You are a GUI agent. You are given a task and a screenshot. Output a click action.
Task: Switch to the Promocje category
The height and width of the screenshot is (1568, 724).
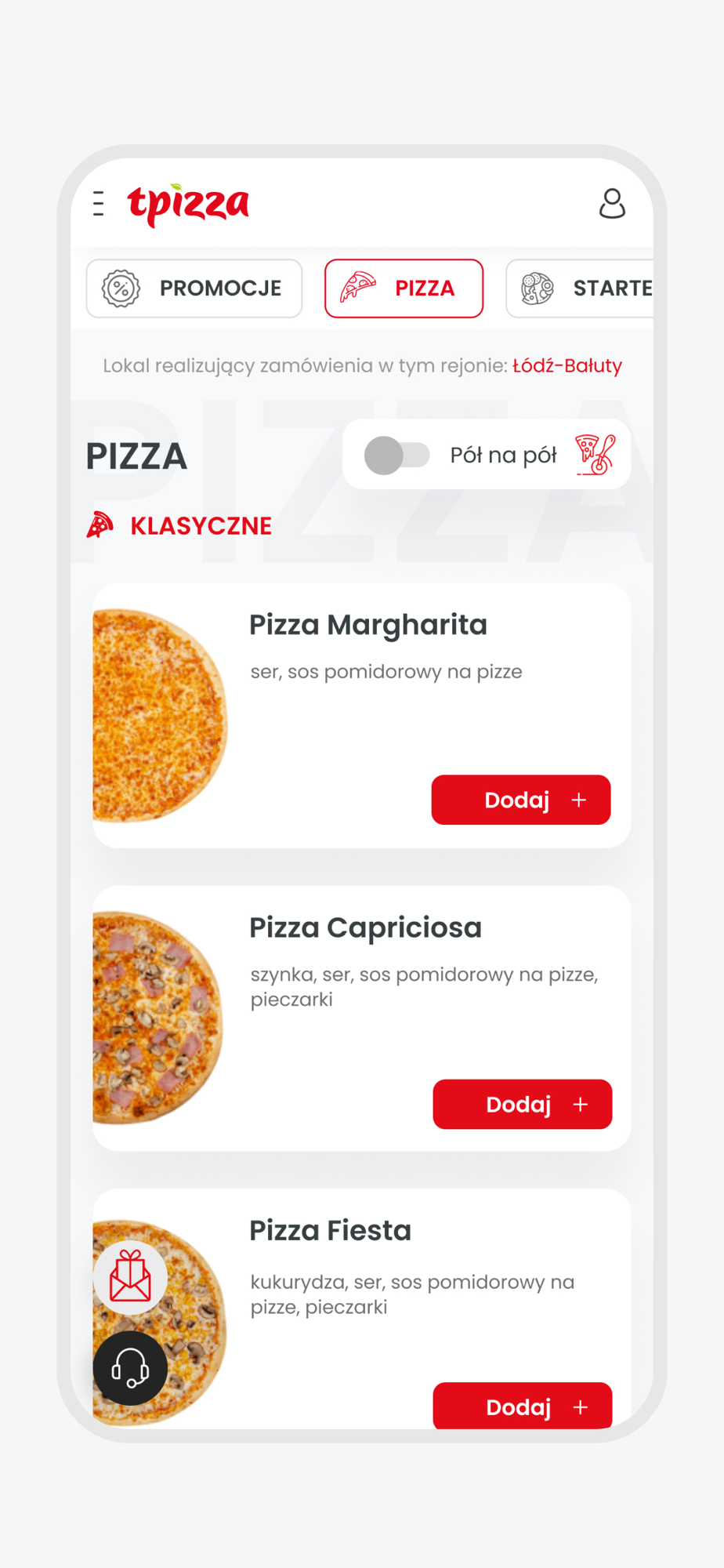[x=194, y=289]
